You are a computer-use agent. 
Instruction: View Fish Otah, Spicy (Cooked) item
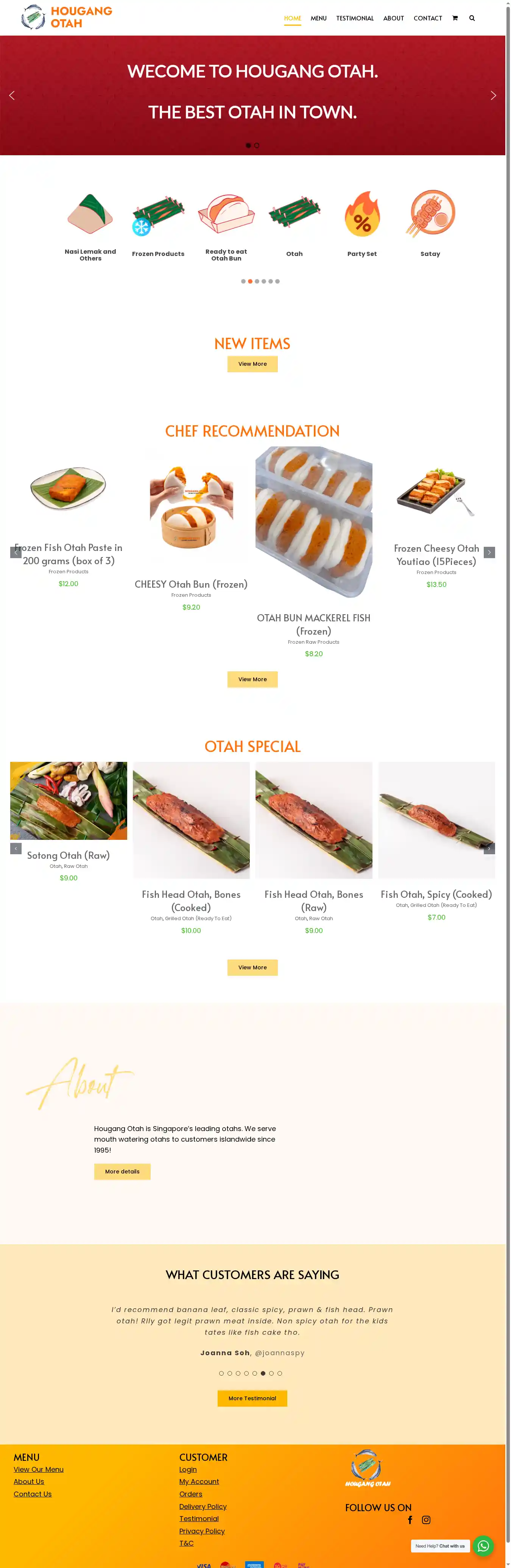tap(436, 894)
